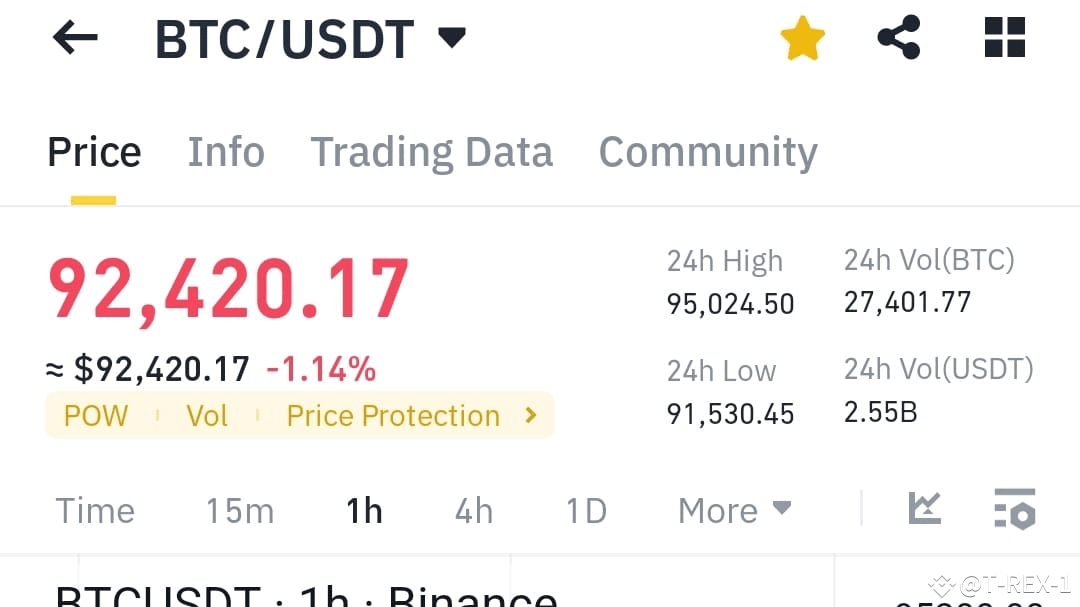Open the POW, Vol, Price Protection tags
This screenshot has width=1080, height=607.
[299, 415]
